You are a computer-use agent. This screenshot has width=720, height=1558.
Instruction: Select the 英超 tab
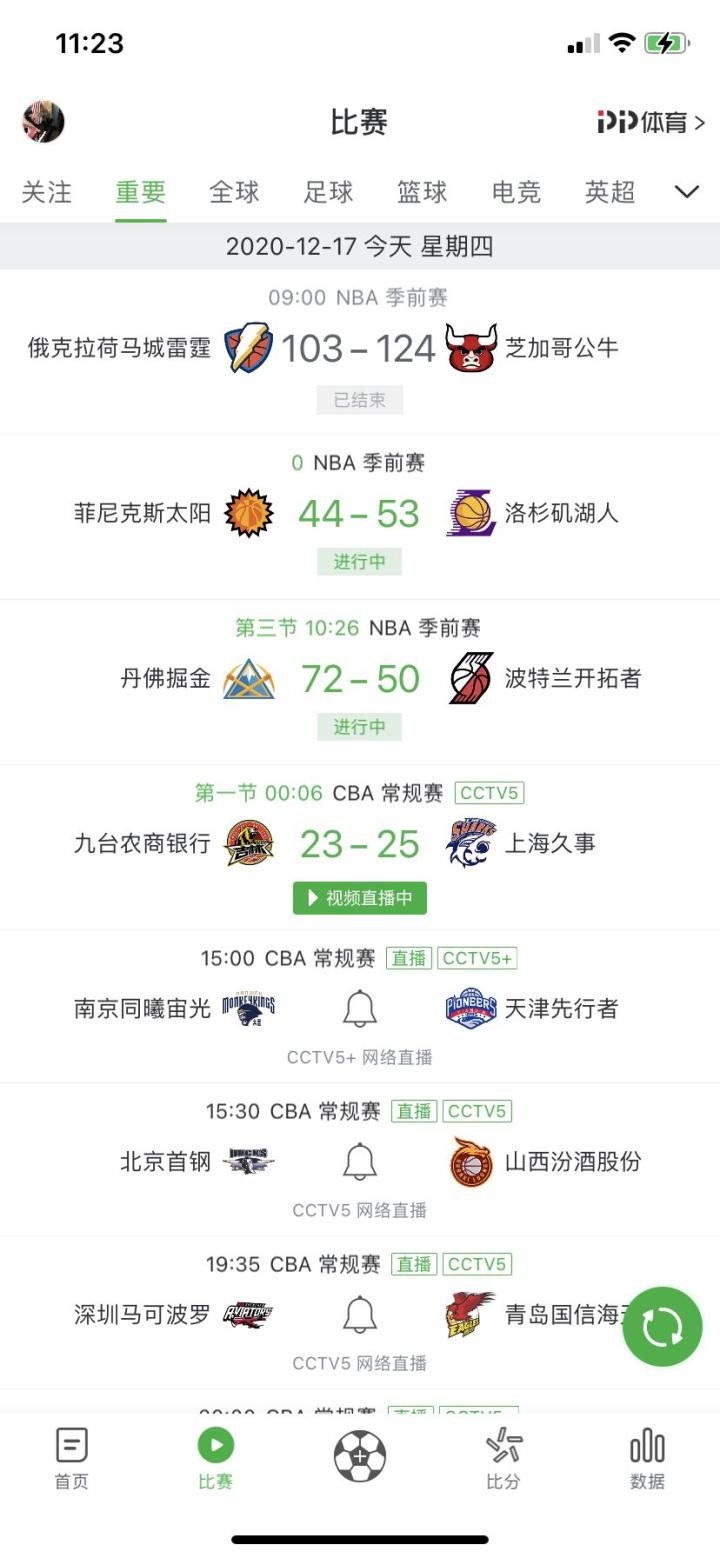point(610,192)
